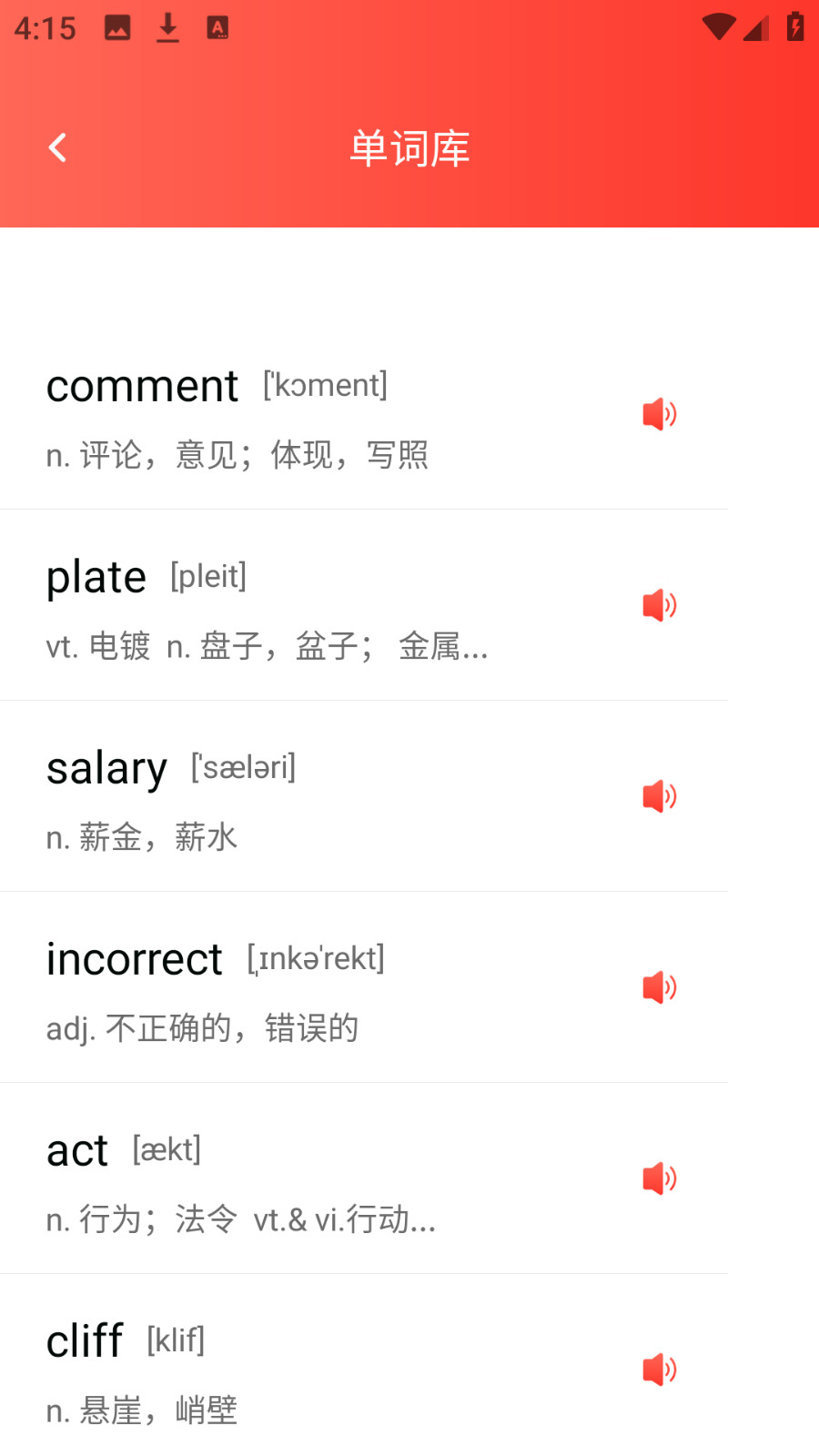Play pronunciation of 'incorrect'
Screen dimensions: 819x1456
point(659,987)
